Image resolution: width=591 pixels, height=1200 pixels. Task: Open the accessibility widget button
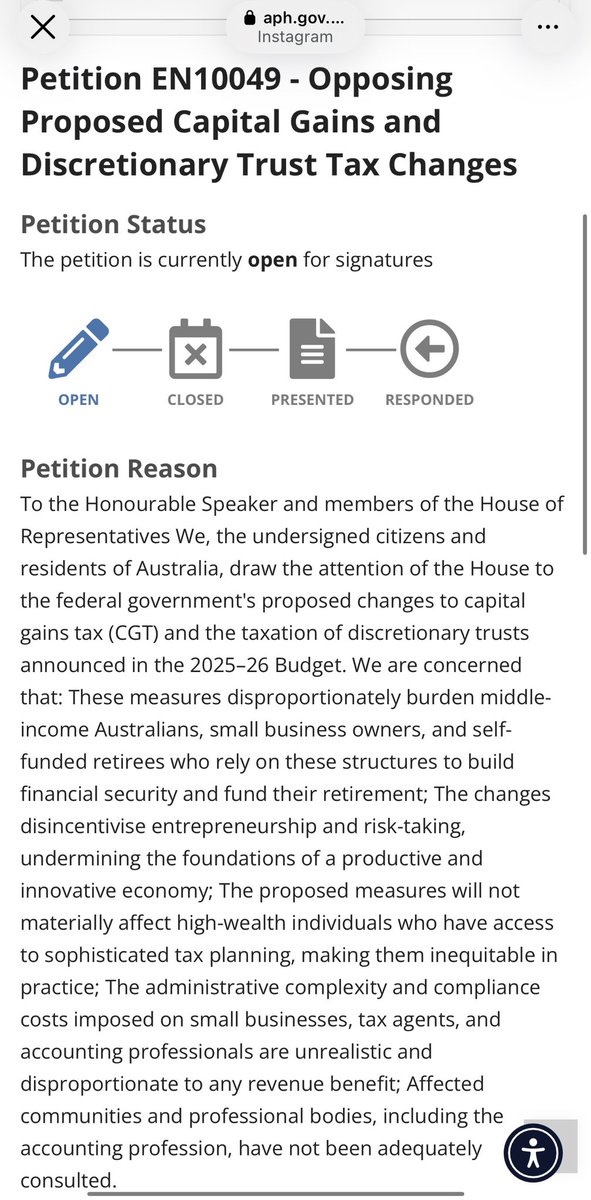pyautogui.click(x=535, y=1154)
